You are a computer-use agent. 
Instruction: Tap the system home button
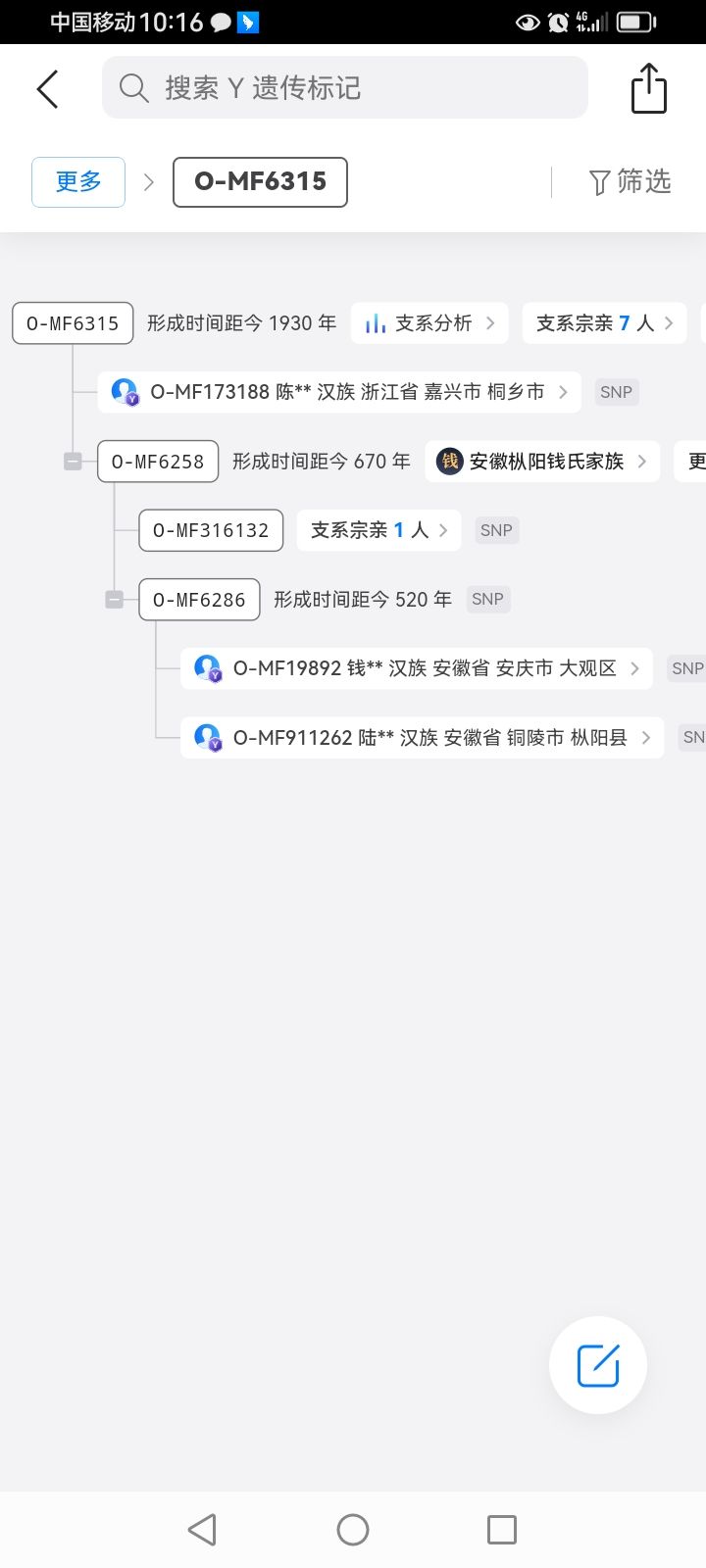[353, 1529]
